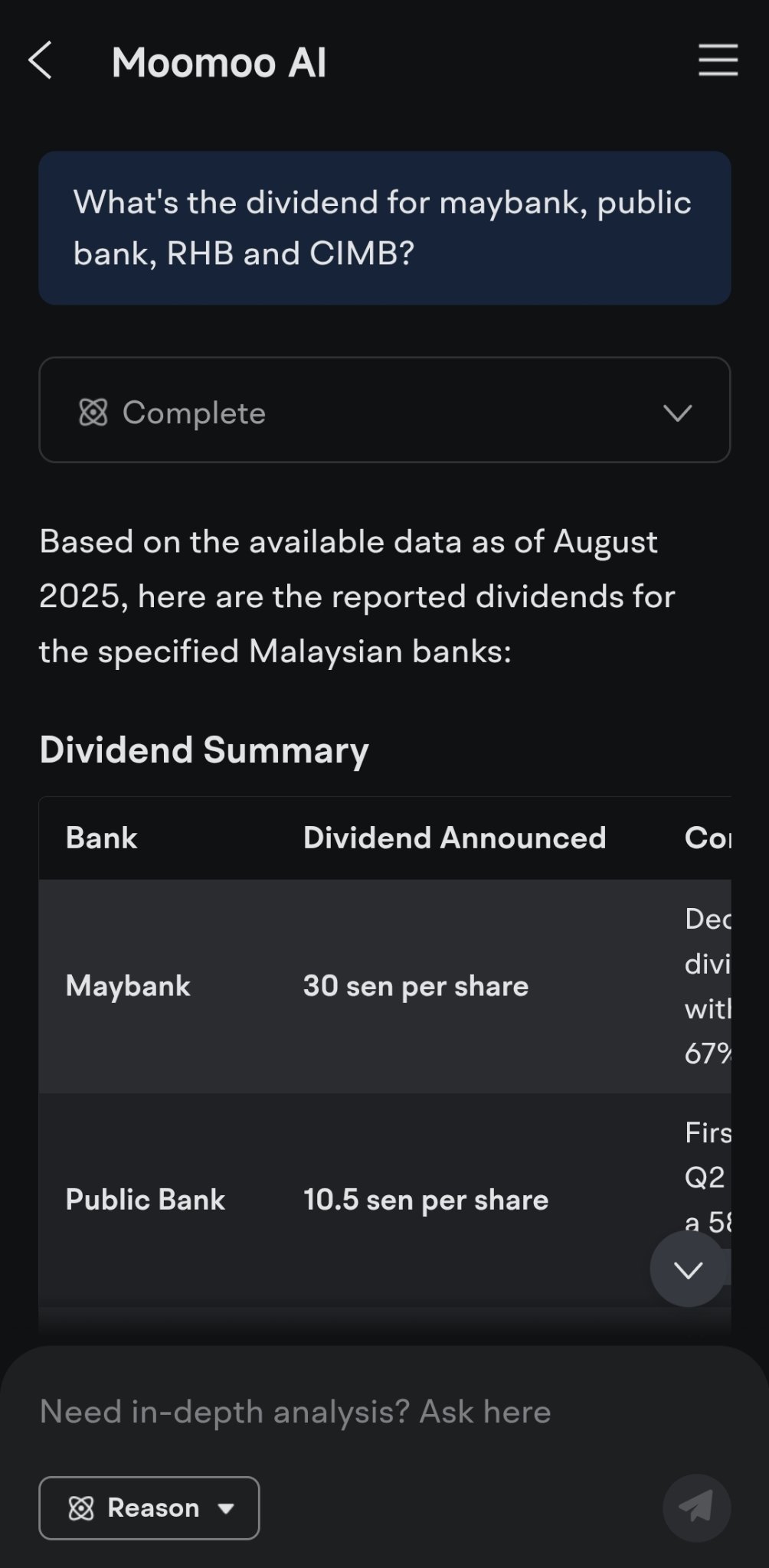Jump to bottom with the down-arrow button
The height and width of the screenshot is (1568, 769).
click(x=688, y=1269)
